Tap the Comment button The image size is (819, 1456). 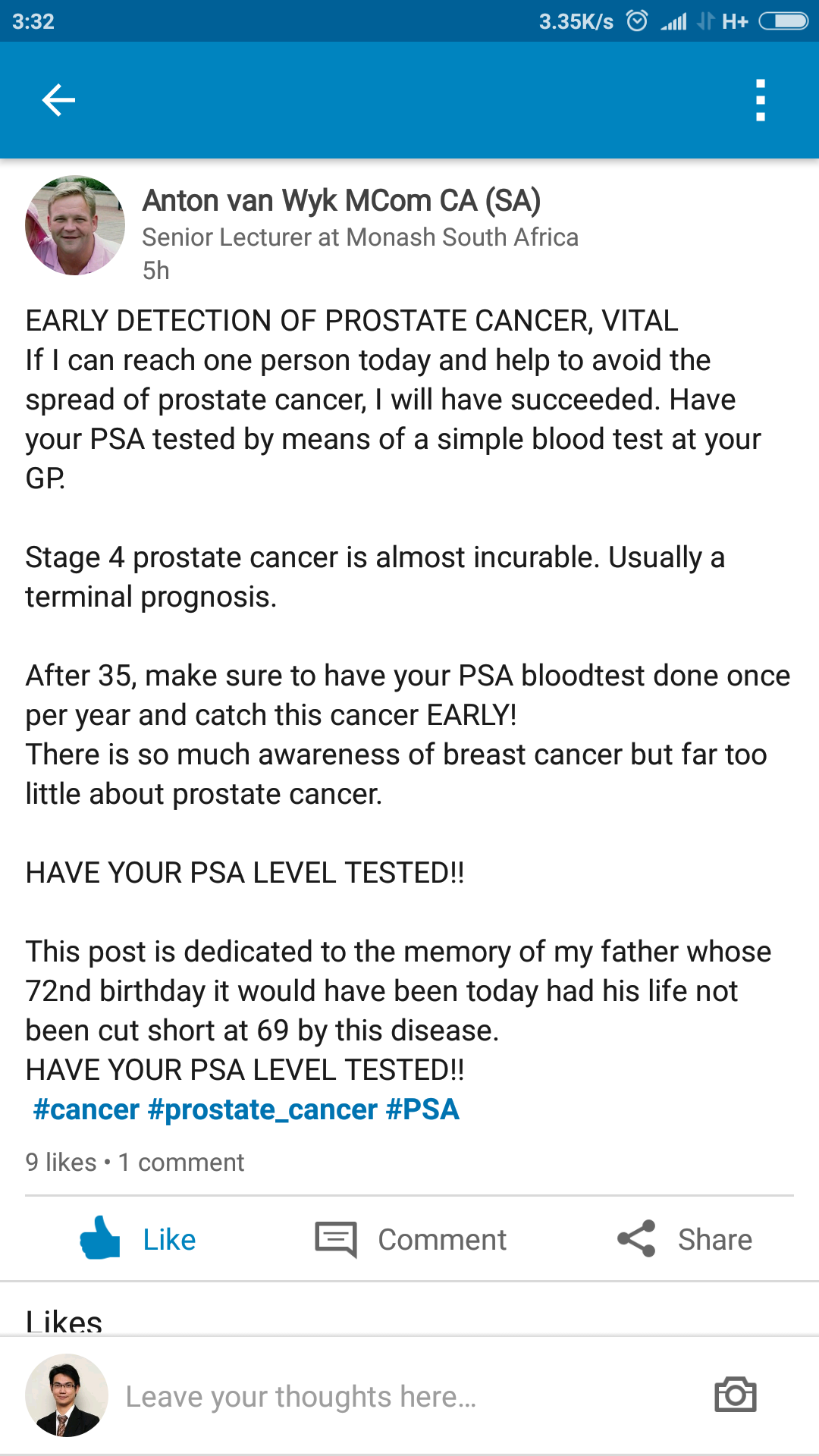410,1239
